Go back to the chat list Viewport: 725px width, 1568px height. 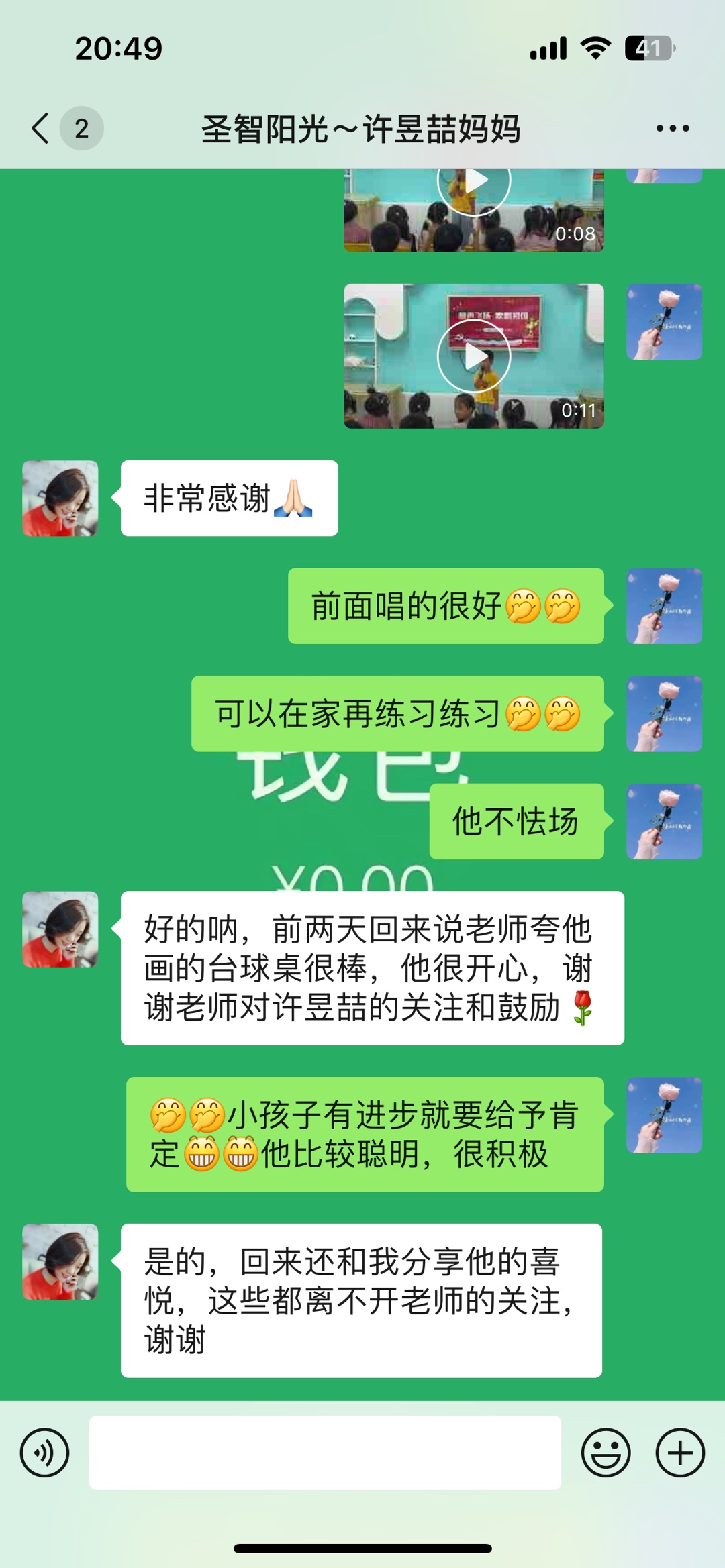[42, 128]
